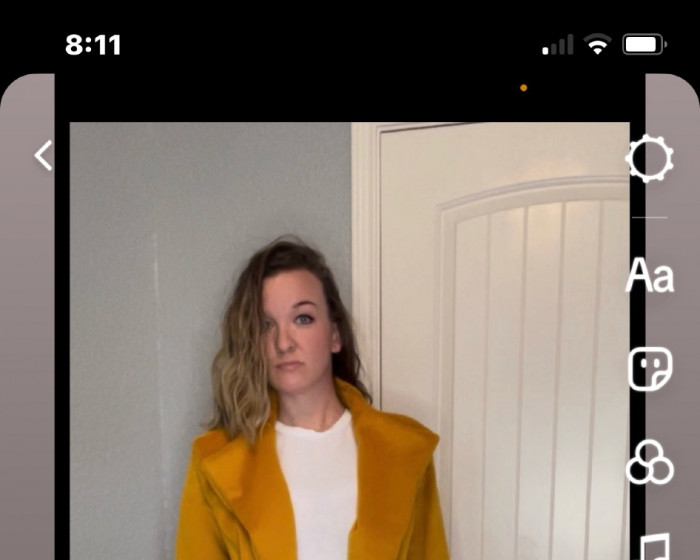The image size is (700, 560).
Task: Add music to the story
Action: click(651, 546)
